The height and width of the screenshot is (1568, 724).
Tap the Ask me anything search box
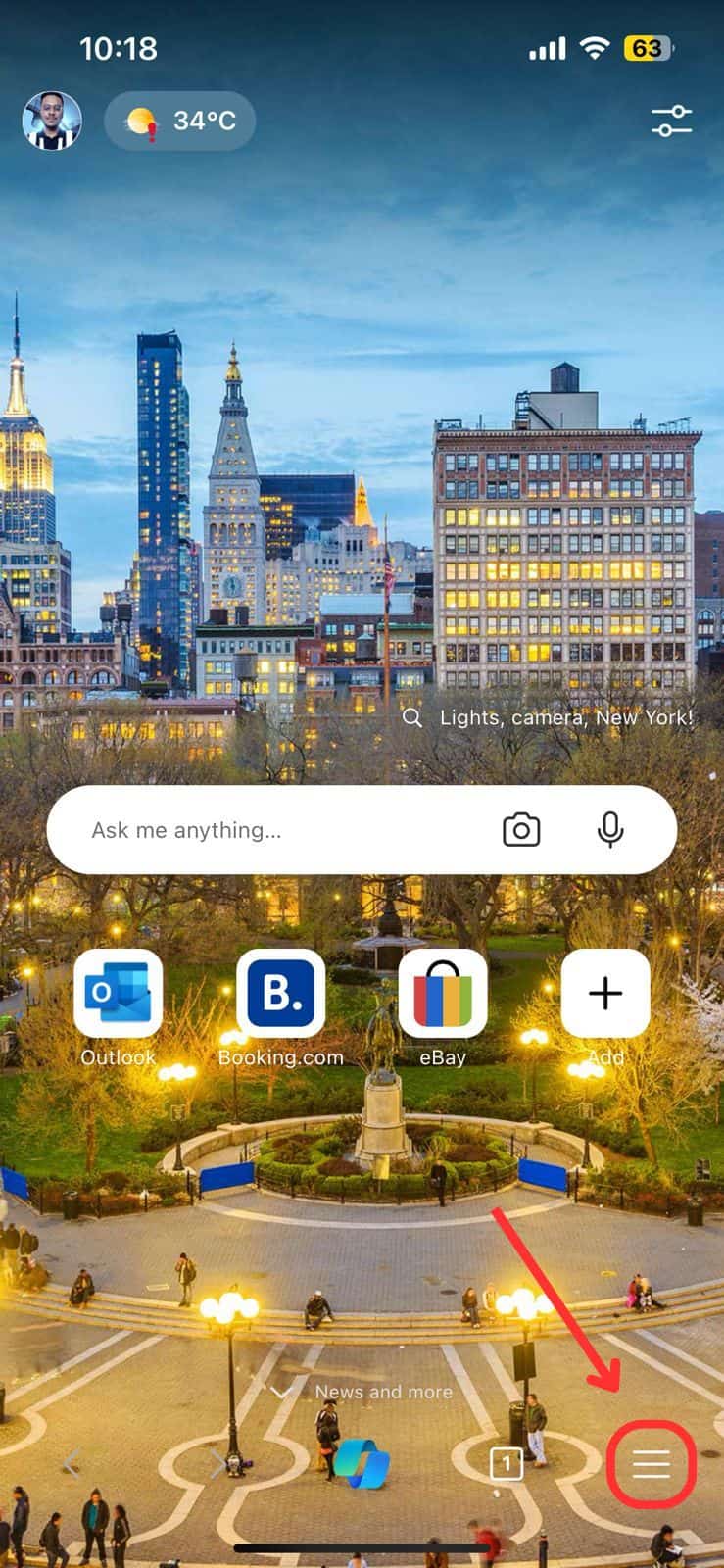tap(274, 830)
